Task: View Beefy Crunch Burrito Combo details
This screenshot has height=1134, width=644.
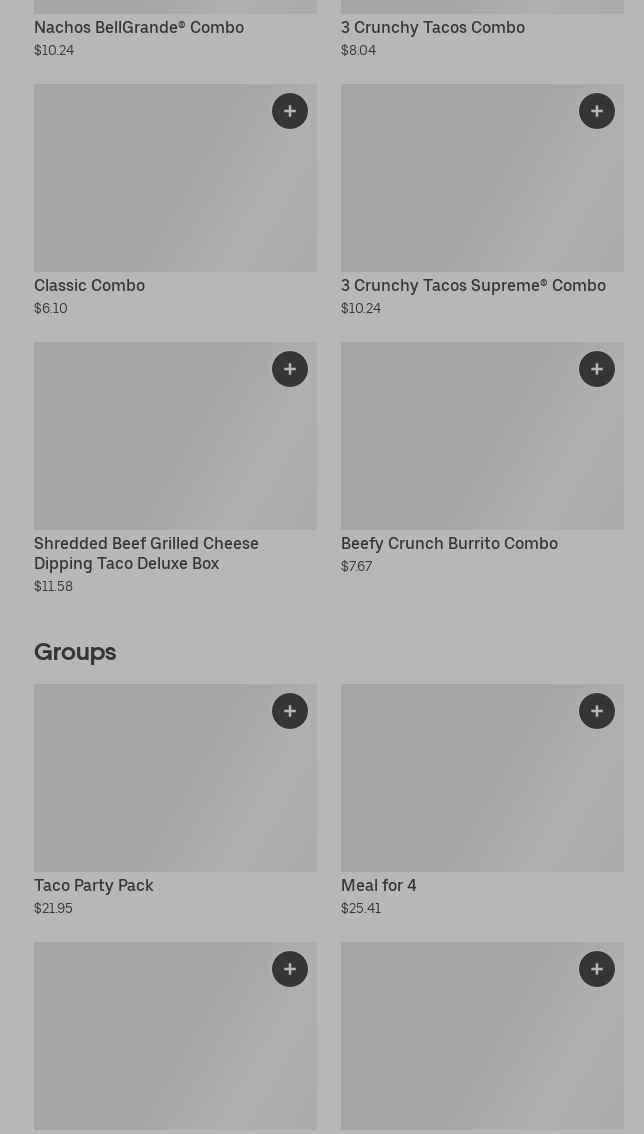Action: (x=449, y=544)
